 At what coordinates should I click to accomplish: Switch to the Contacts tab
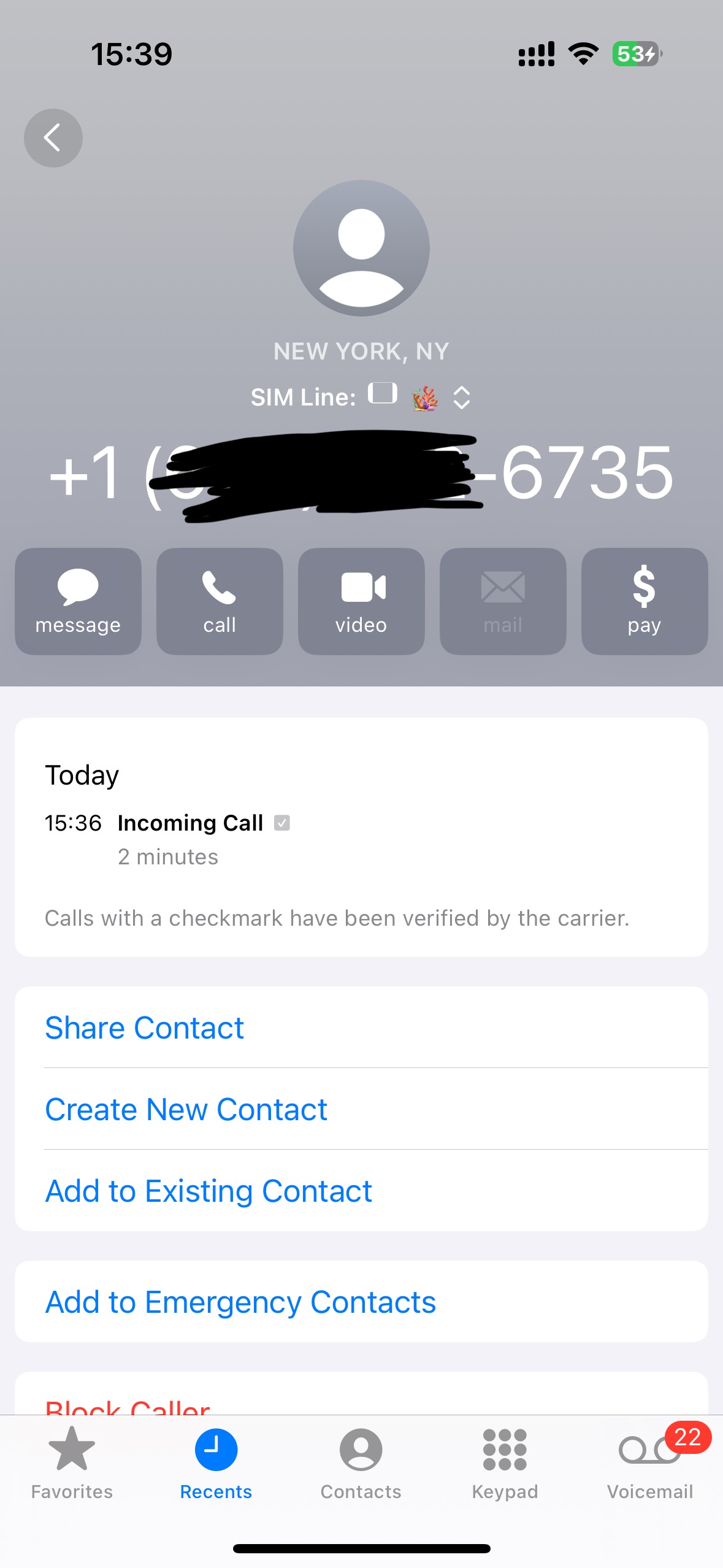click(361, 1462)
